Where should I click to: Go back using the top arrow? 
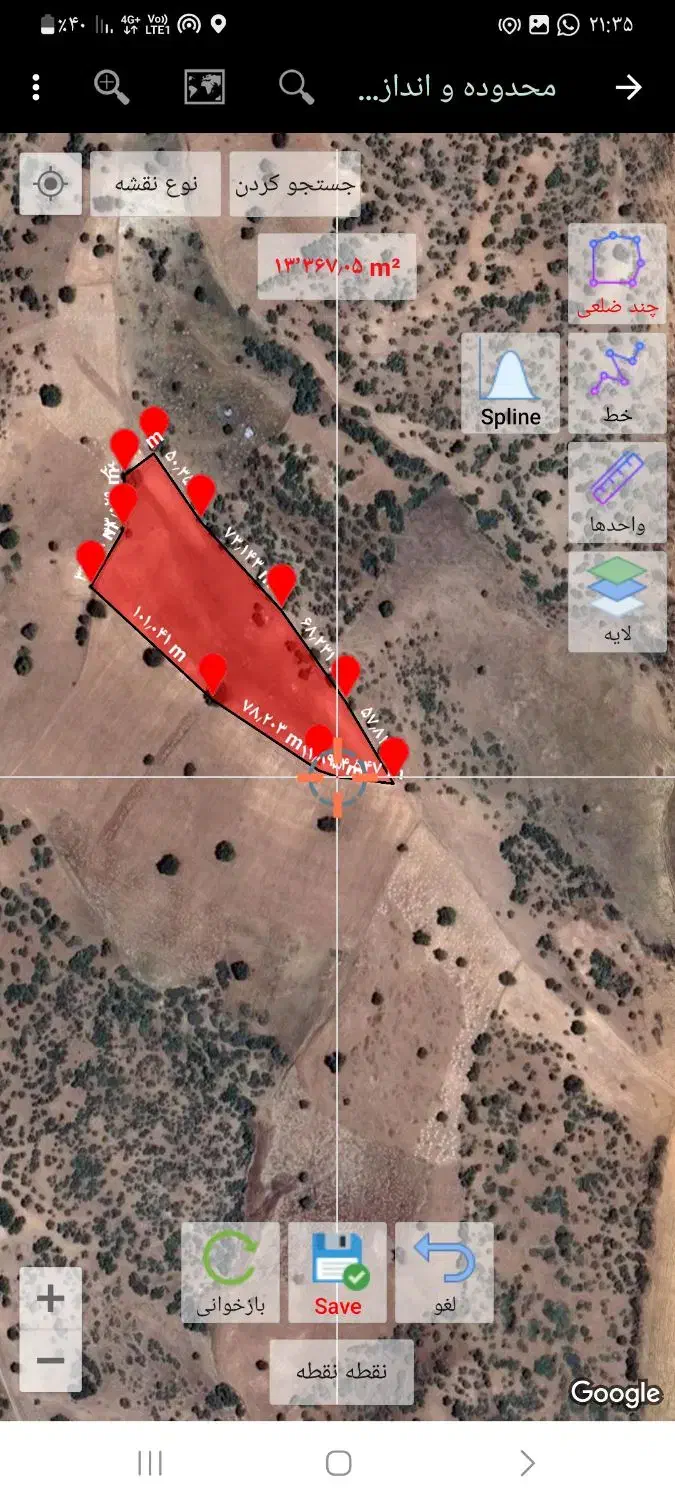tap(628, 88)
